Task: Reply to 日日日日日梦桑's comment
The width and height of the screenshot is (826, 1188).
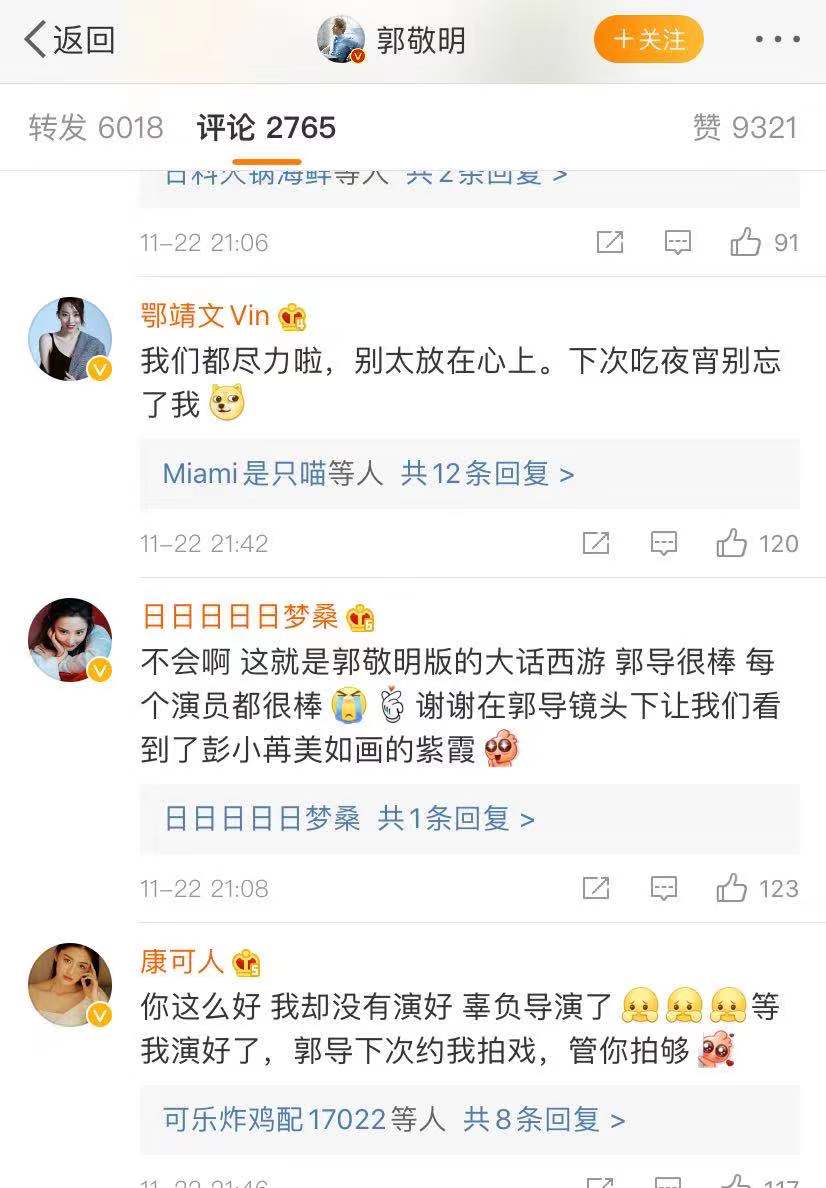Action: pyautogui.click(x=663, y=888)
